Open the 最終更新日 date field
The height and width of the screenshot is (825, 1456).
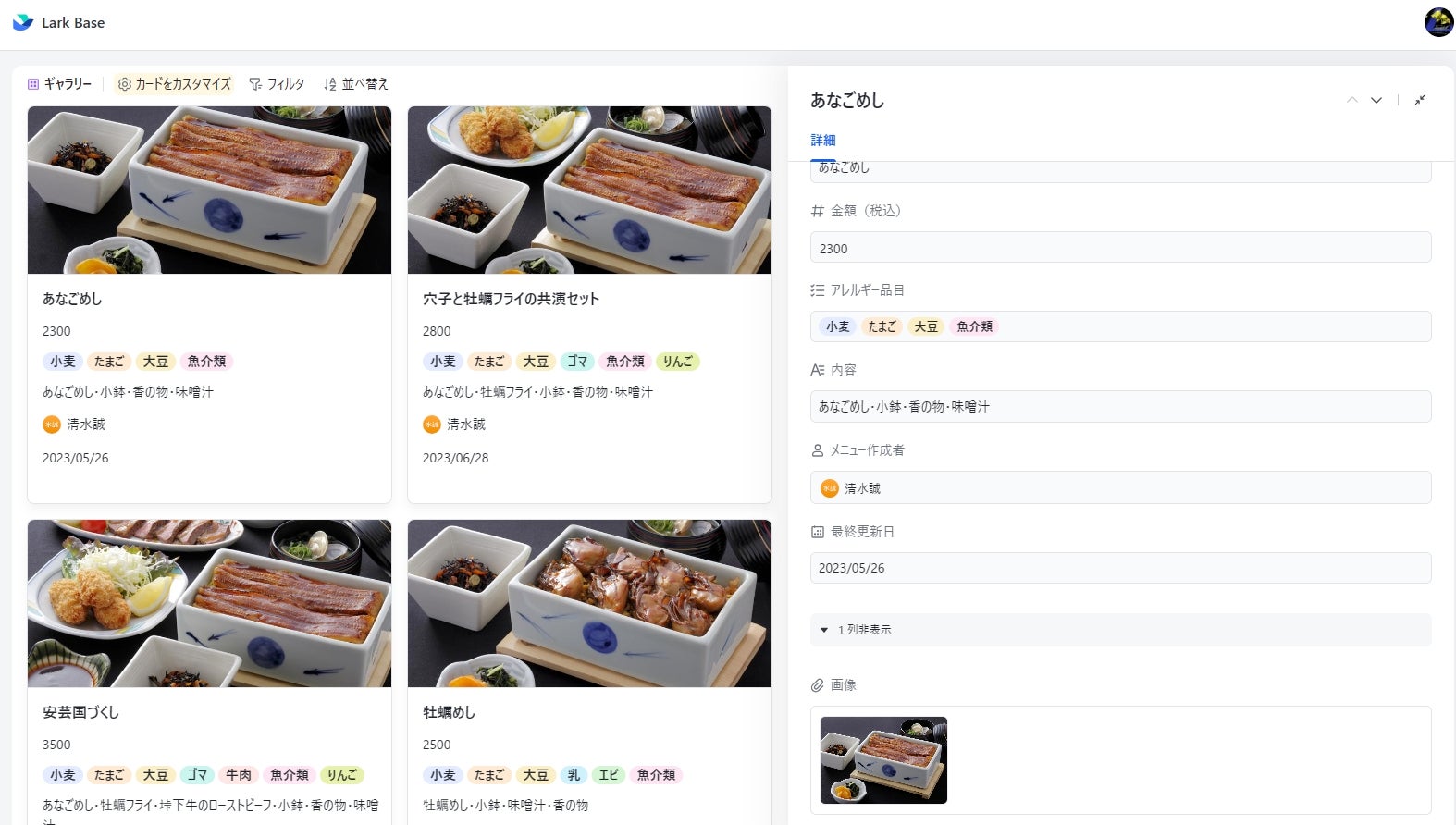point(1120,568)
